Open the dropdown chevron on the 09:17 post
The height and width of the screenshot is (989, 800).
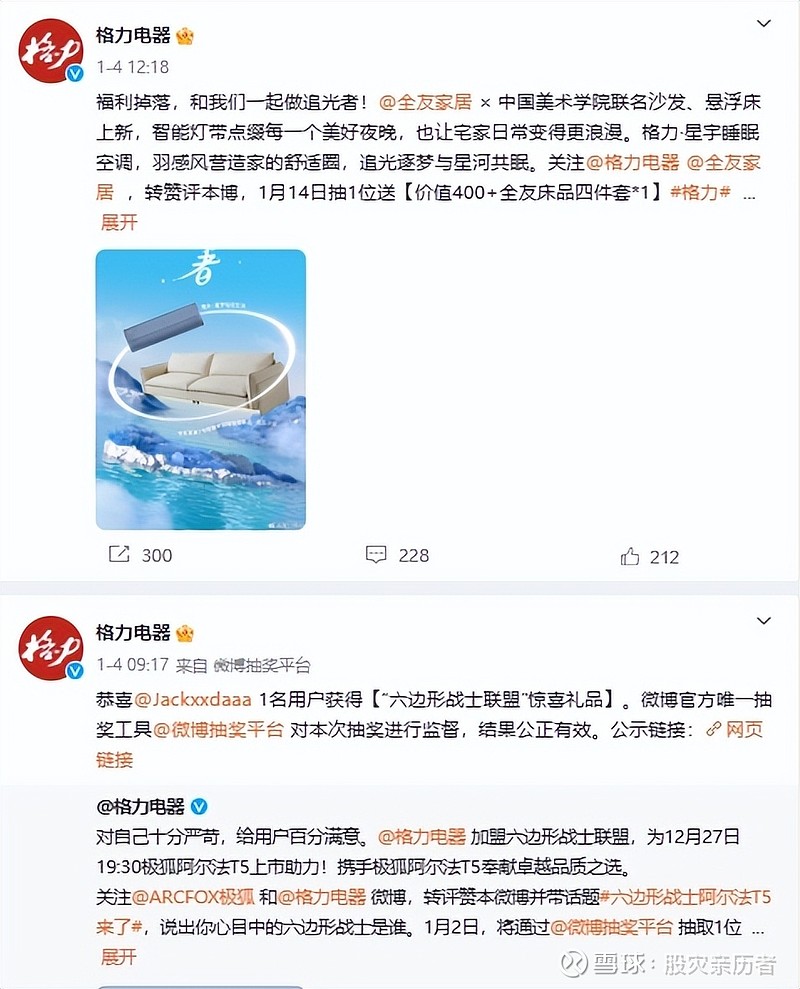tap(764, 621)
